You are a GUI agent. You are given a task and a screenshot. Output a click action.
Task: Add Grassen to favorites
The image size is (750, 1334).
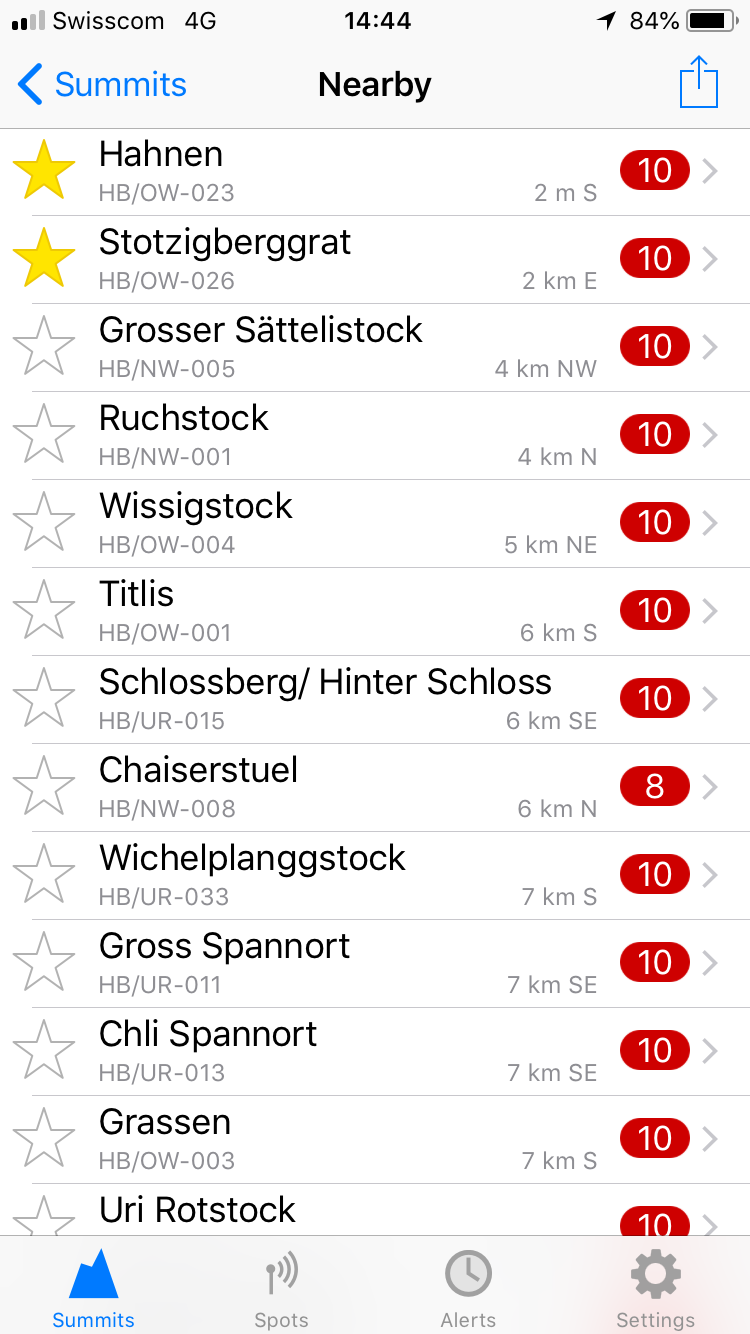tap(44, 1139)
